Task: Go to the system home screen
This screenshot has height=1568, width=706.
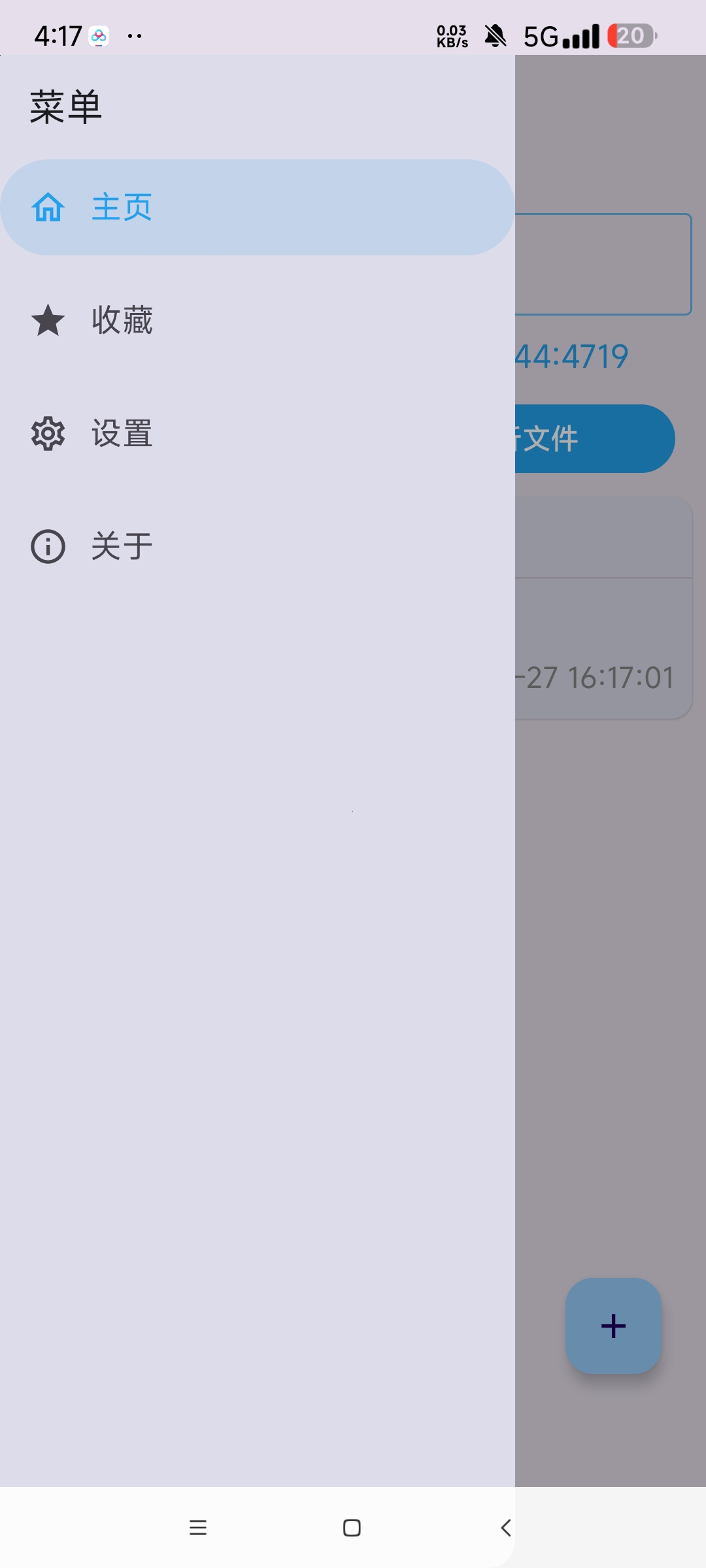Action: [x=352, y=1527]
